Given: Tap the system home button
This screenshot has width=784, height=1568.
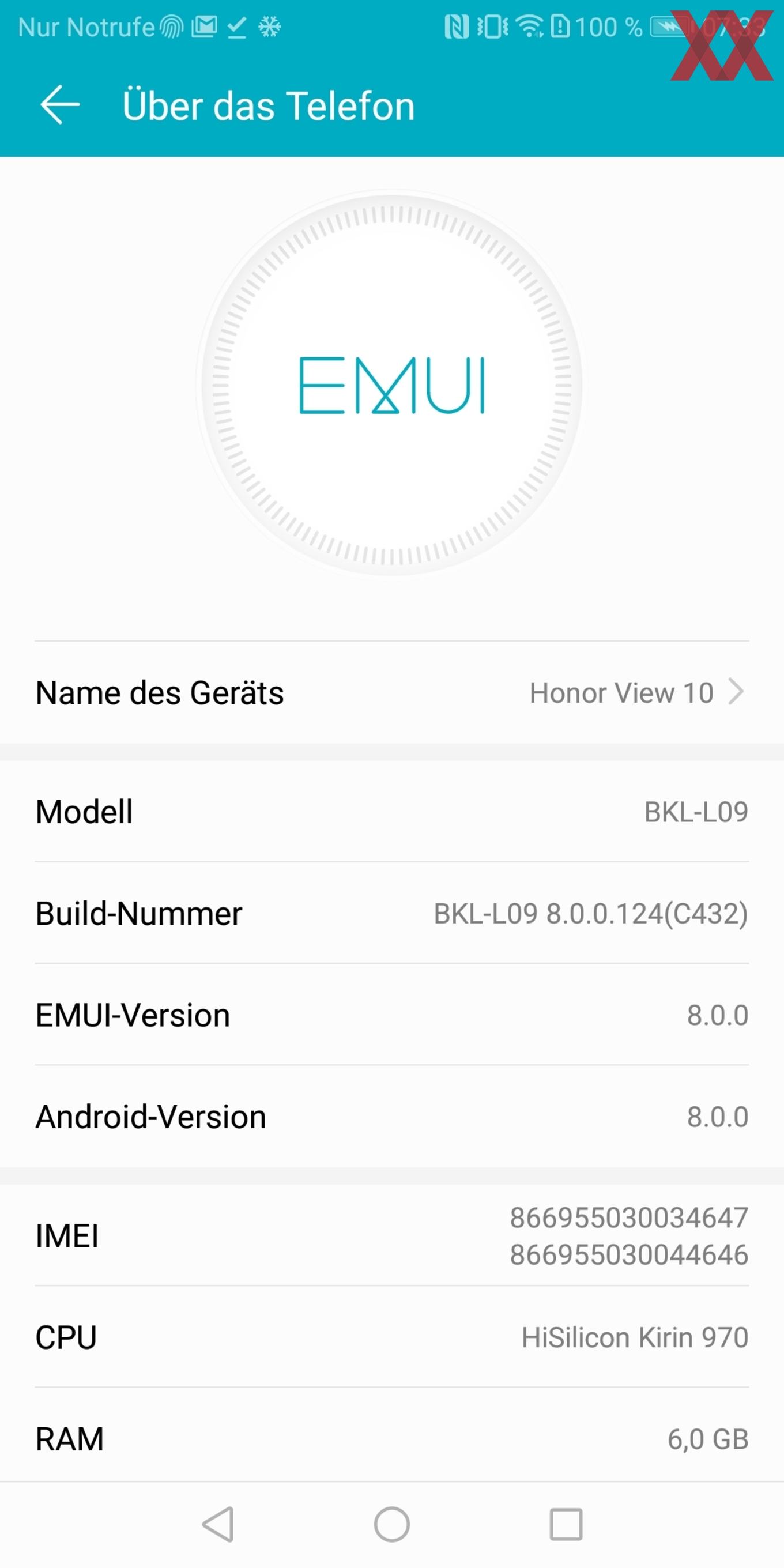Looking at the screenshot, I should (x=392, y=1524).
